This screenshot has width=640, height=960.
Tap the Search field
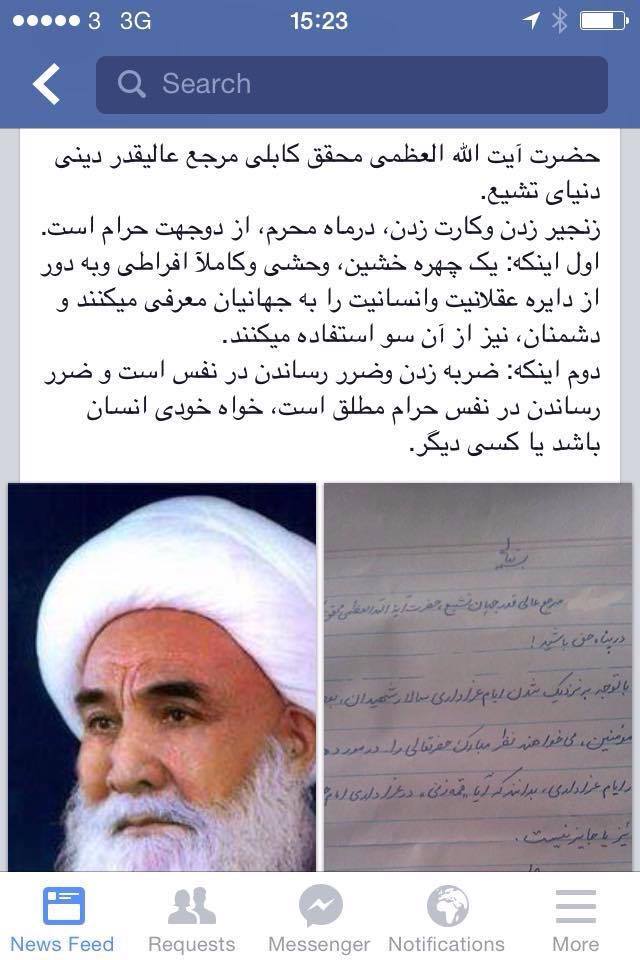pyautogui.click(x=351, y=84)
